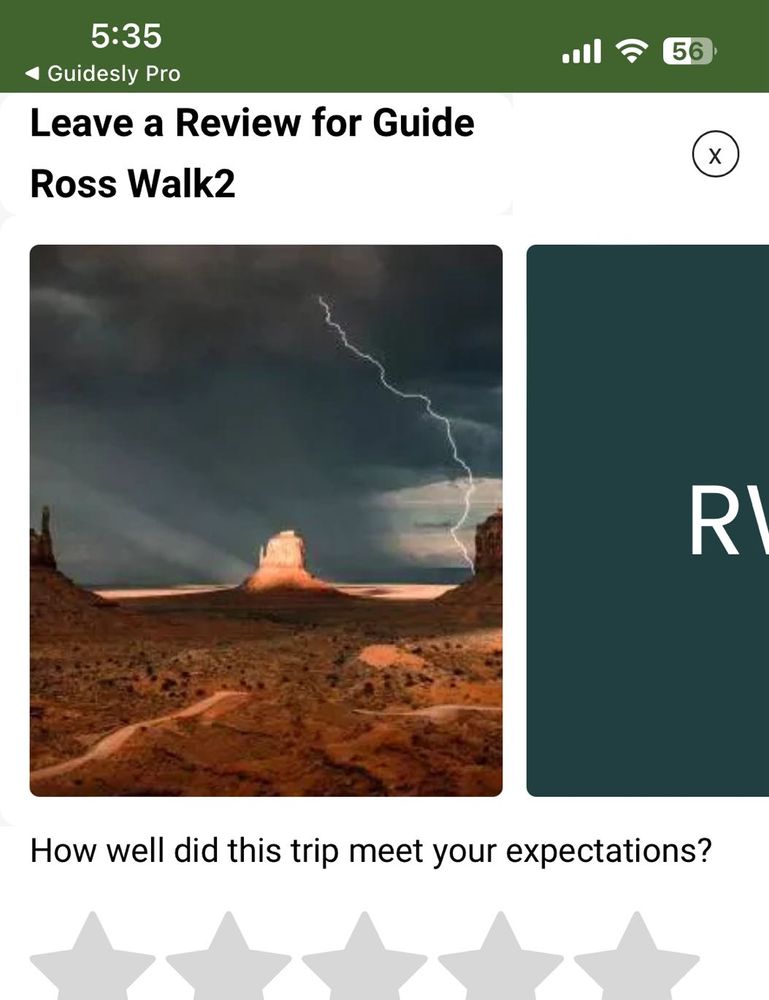Choose a four-star trip rating
769x1000 pixels.
[500, 962]
